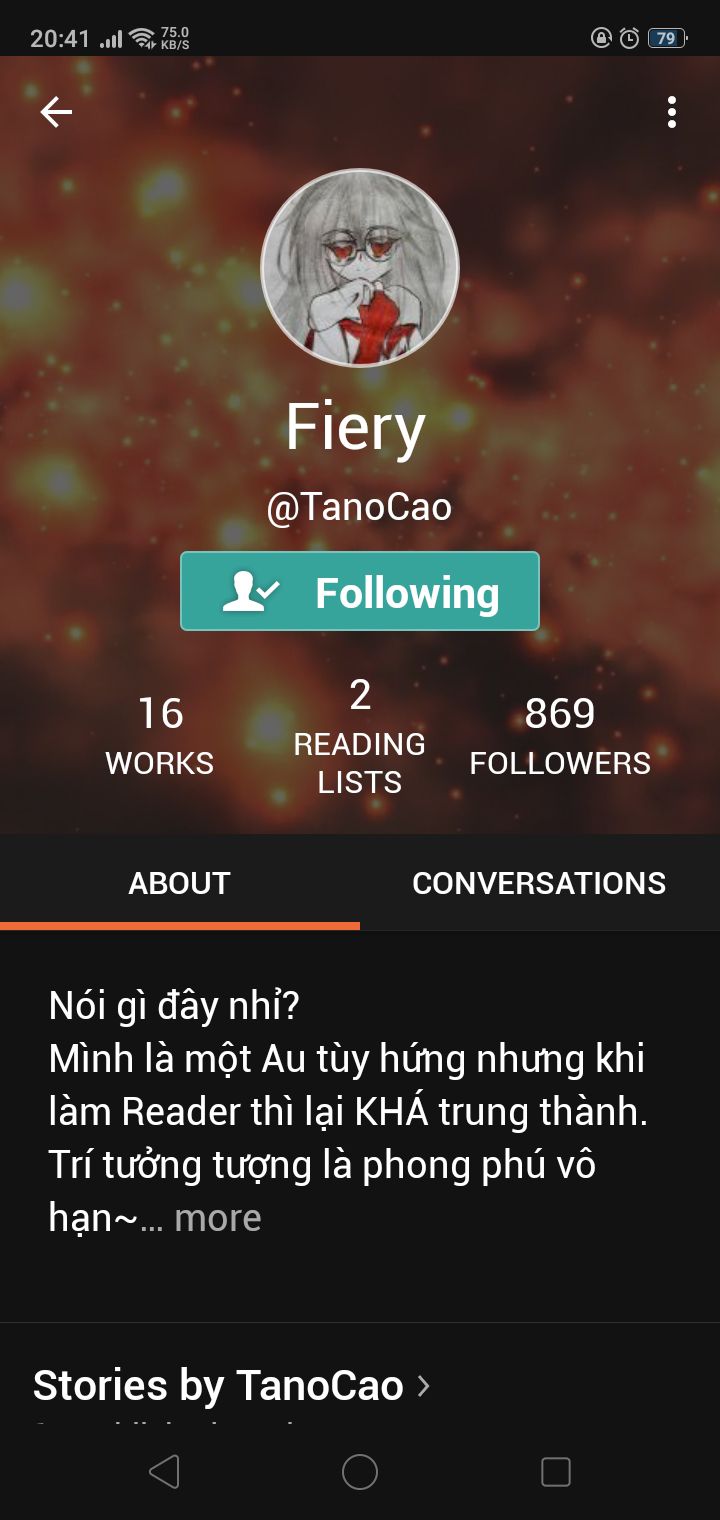Open the system recent apps view

(555, 1471)
